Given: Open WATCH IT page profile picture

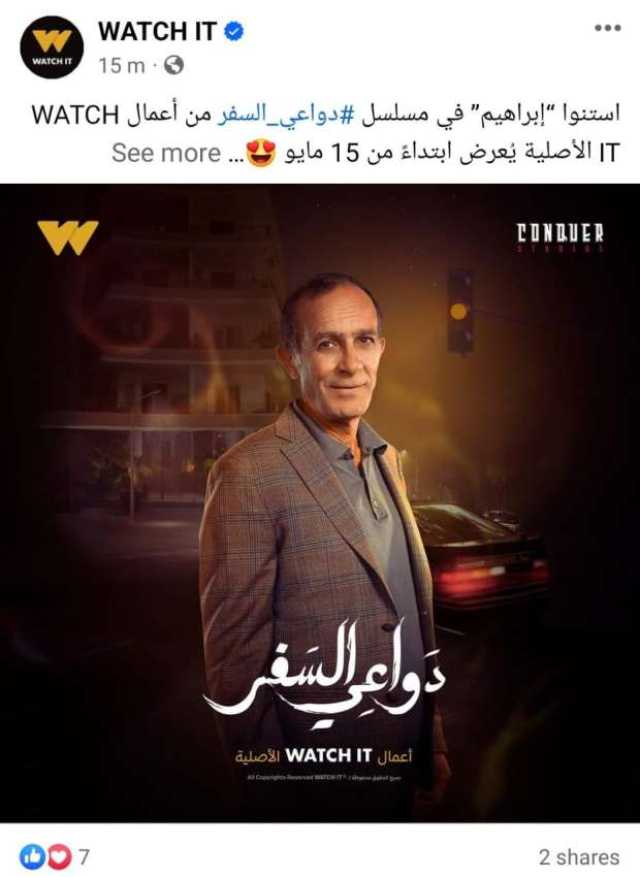Looking at the screenshot, I should pyautogui.click(x=52, y=47).
